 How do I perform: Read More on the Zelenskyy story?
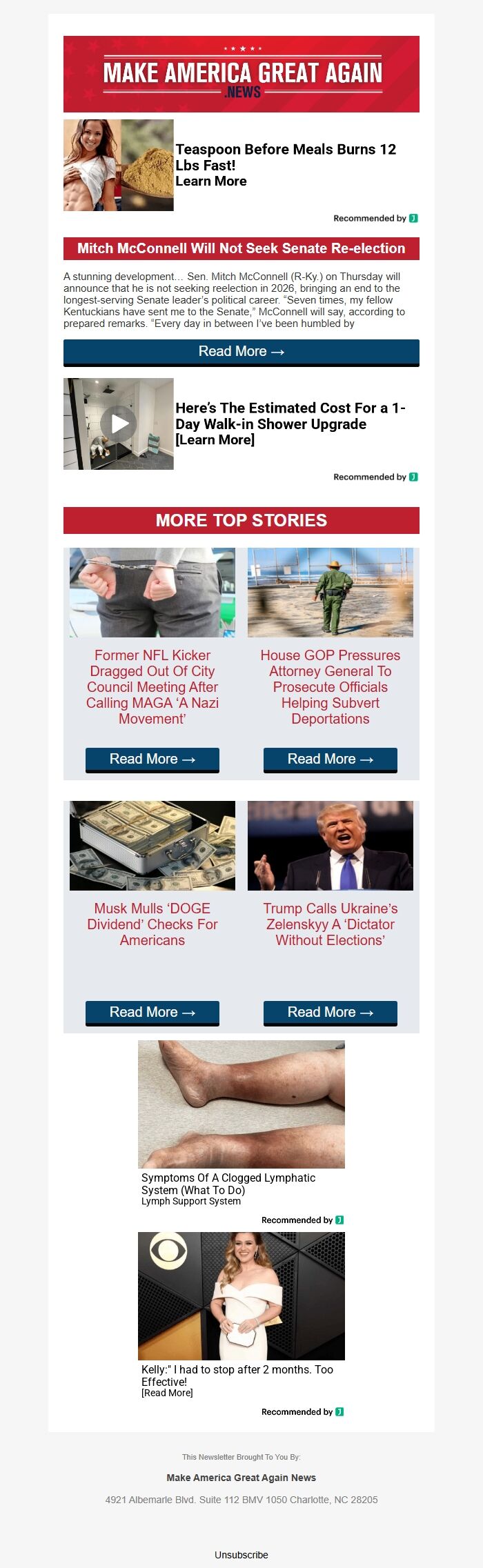[330, 1013]
